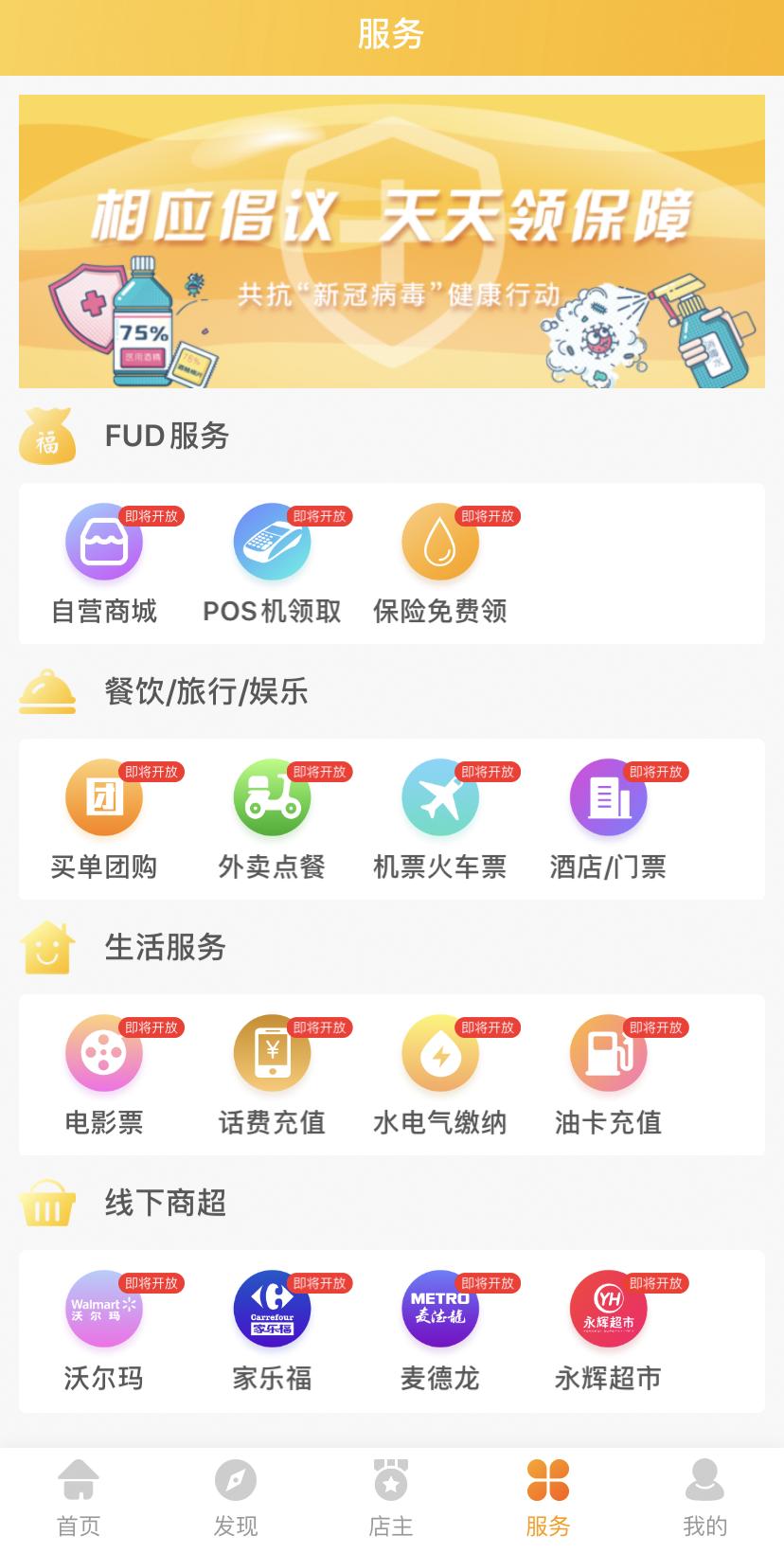Image resolution: width=784 pixels, height=1553 pixels.
Task: Open the 话费充值 phone recharge icon
Action: point(271,1053)
